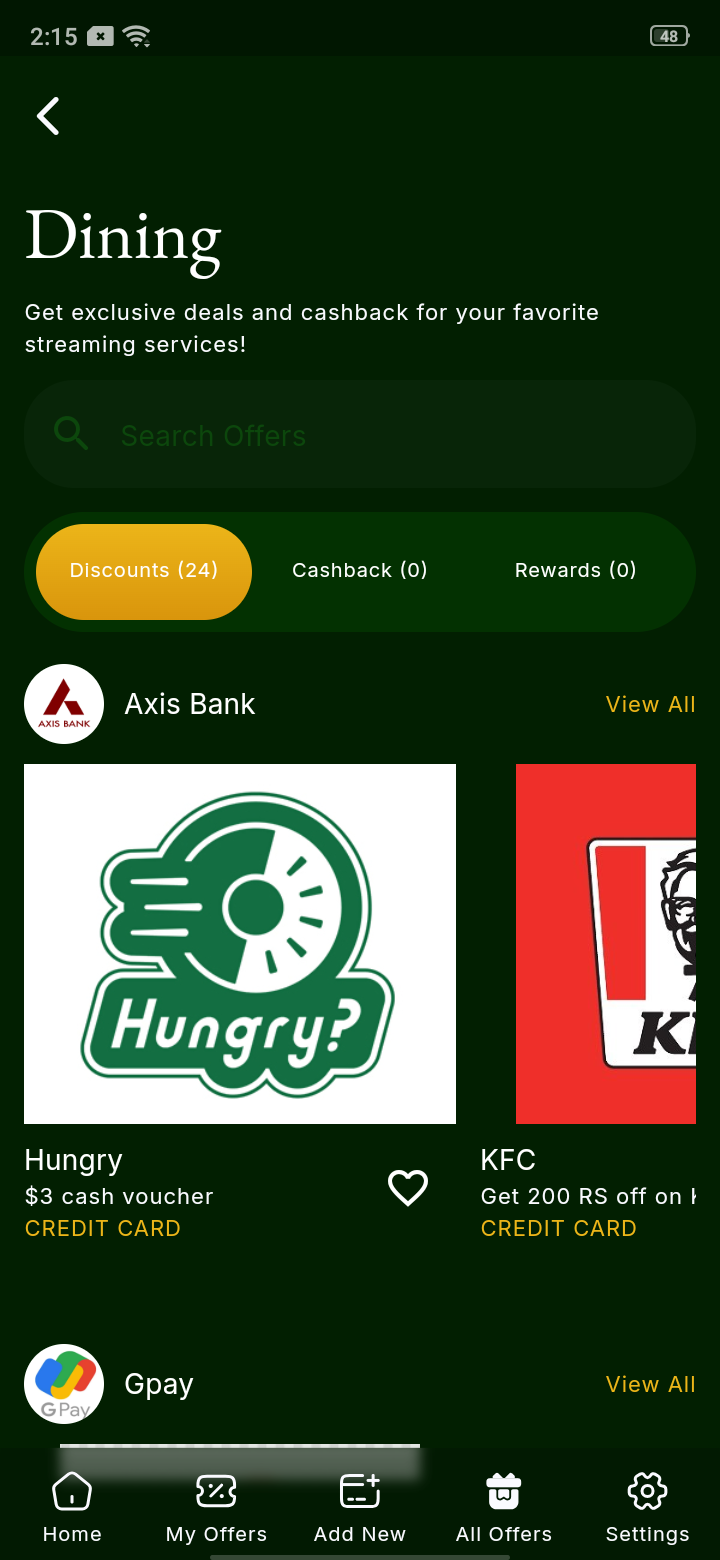
Task: Open the KFC offer card
Action: click(x=605, y=944)
